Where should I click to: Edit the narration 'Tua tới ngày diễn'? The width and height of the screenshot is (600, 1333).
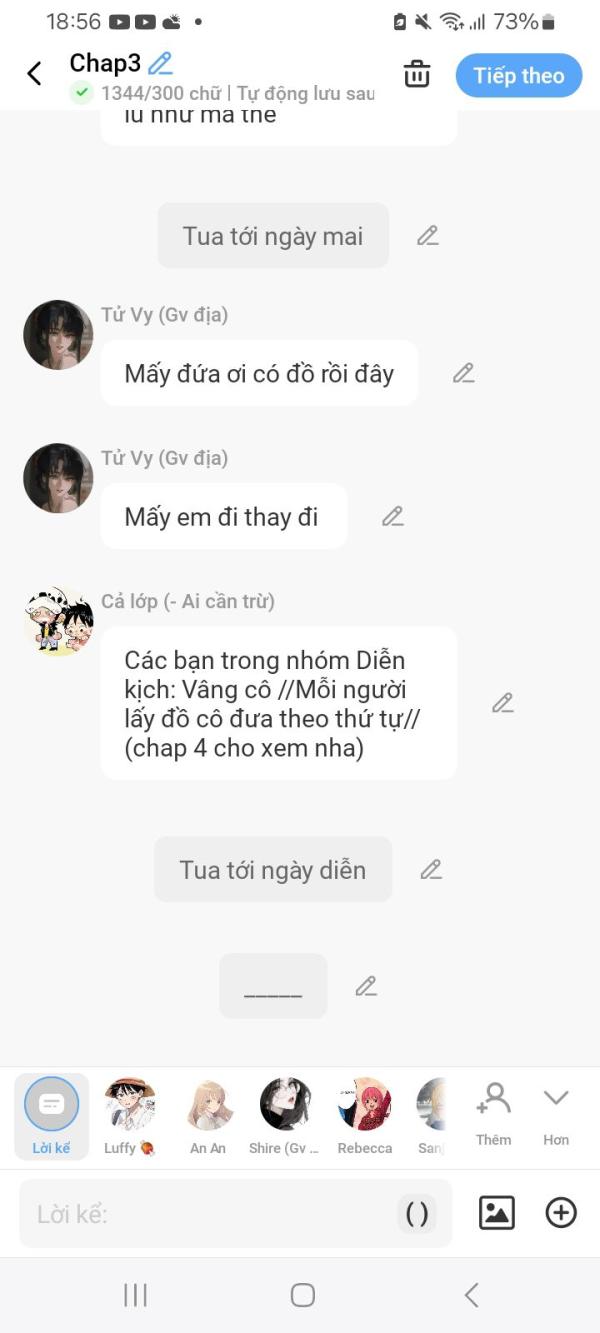tap(431, 869)
